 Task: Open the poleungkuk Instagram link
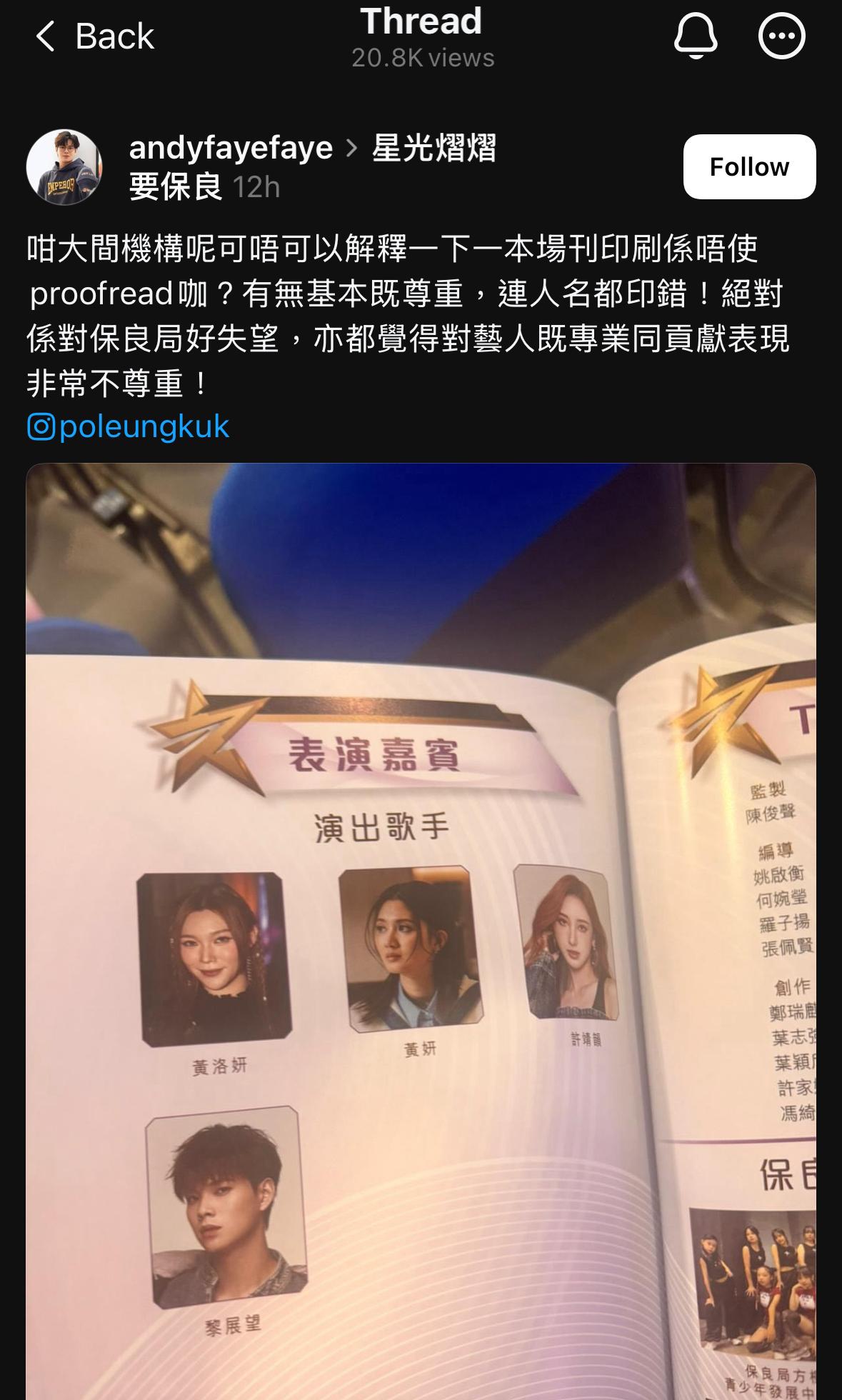(x=129, y=426)
